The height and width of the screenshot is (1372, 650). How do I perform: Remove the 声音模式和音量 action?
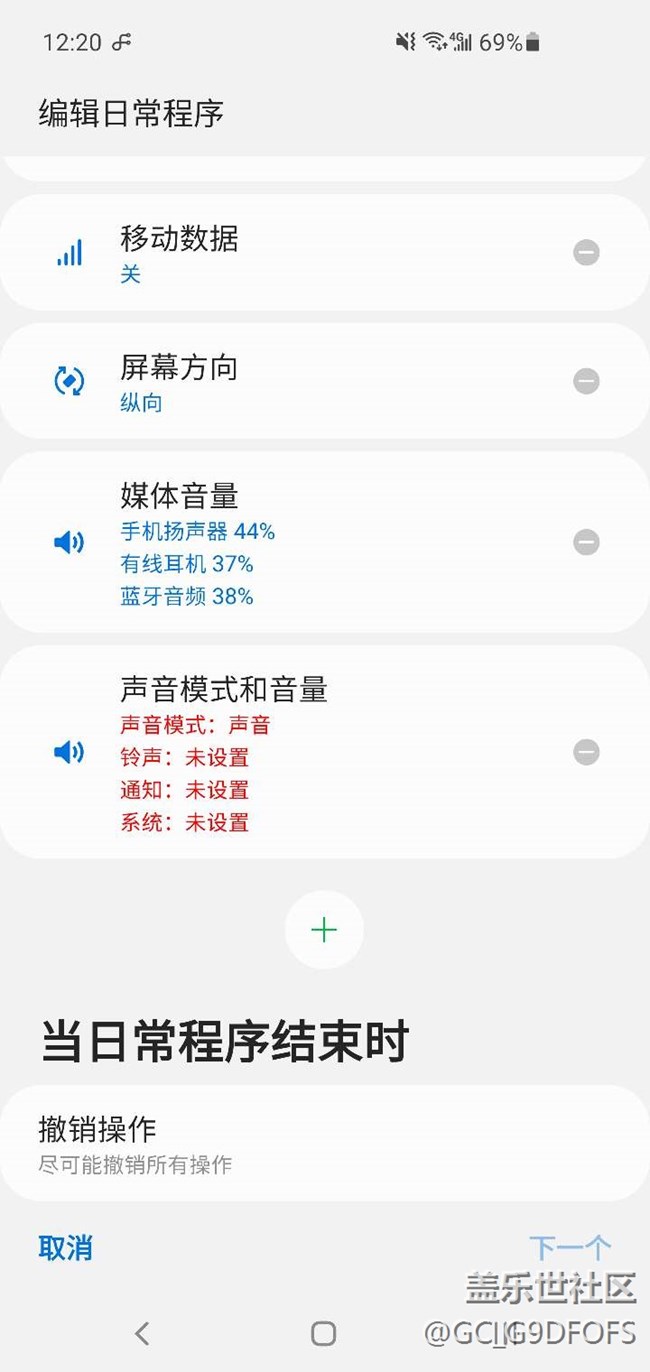(x=586, y=752)
